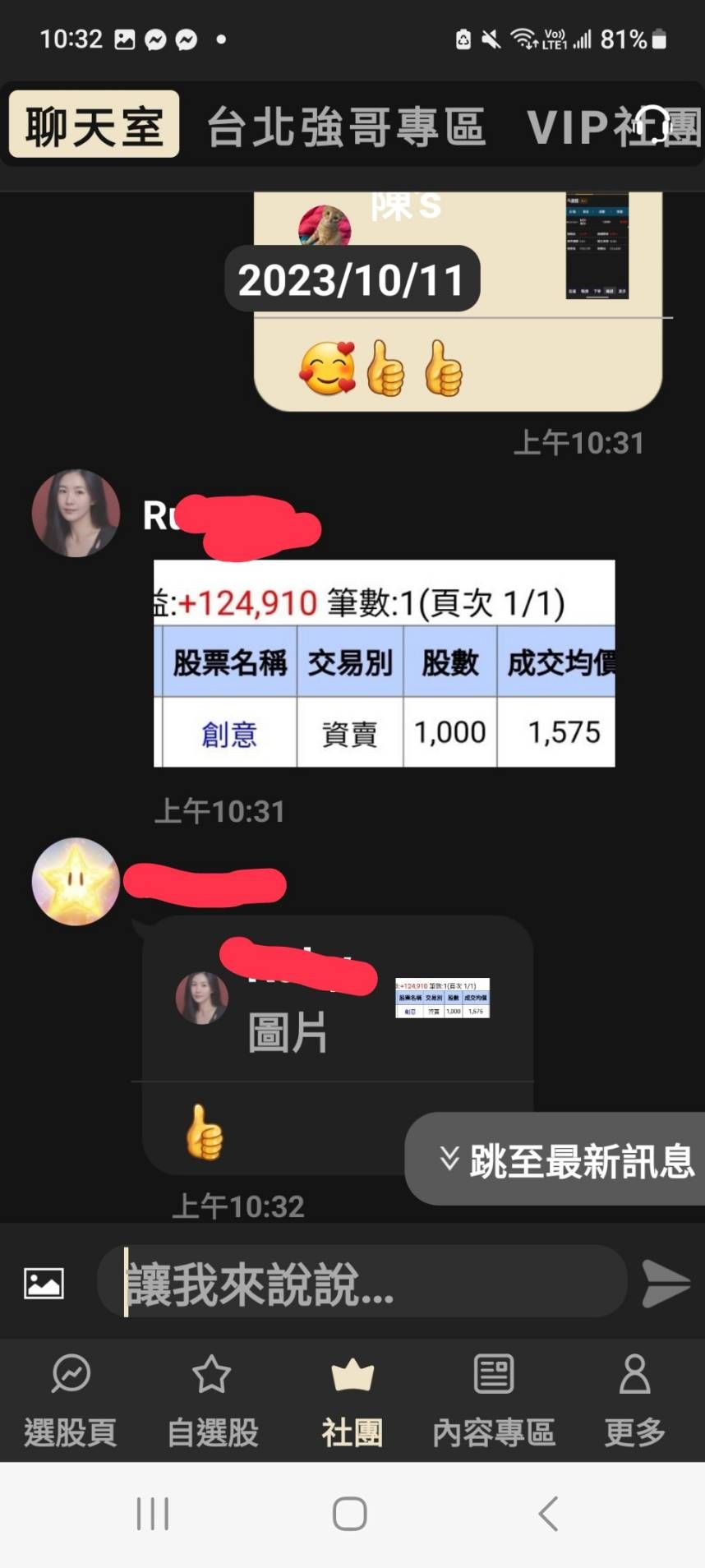Tap 跳至最新訊息 to jump to latest messages

567,1159
